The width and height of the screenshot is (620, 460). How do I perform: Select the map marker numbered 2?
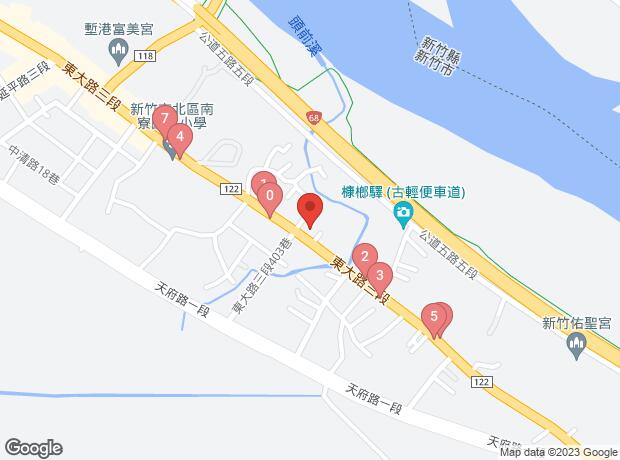364,259
